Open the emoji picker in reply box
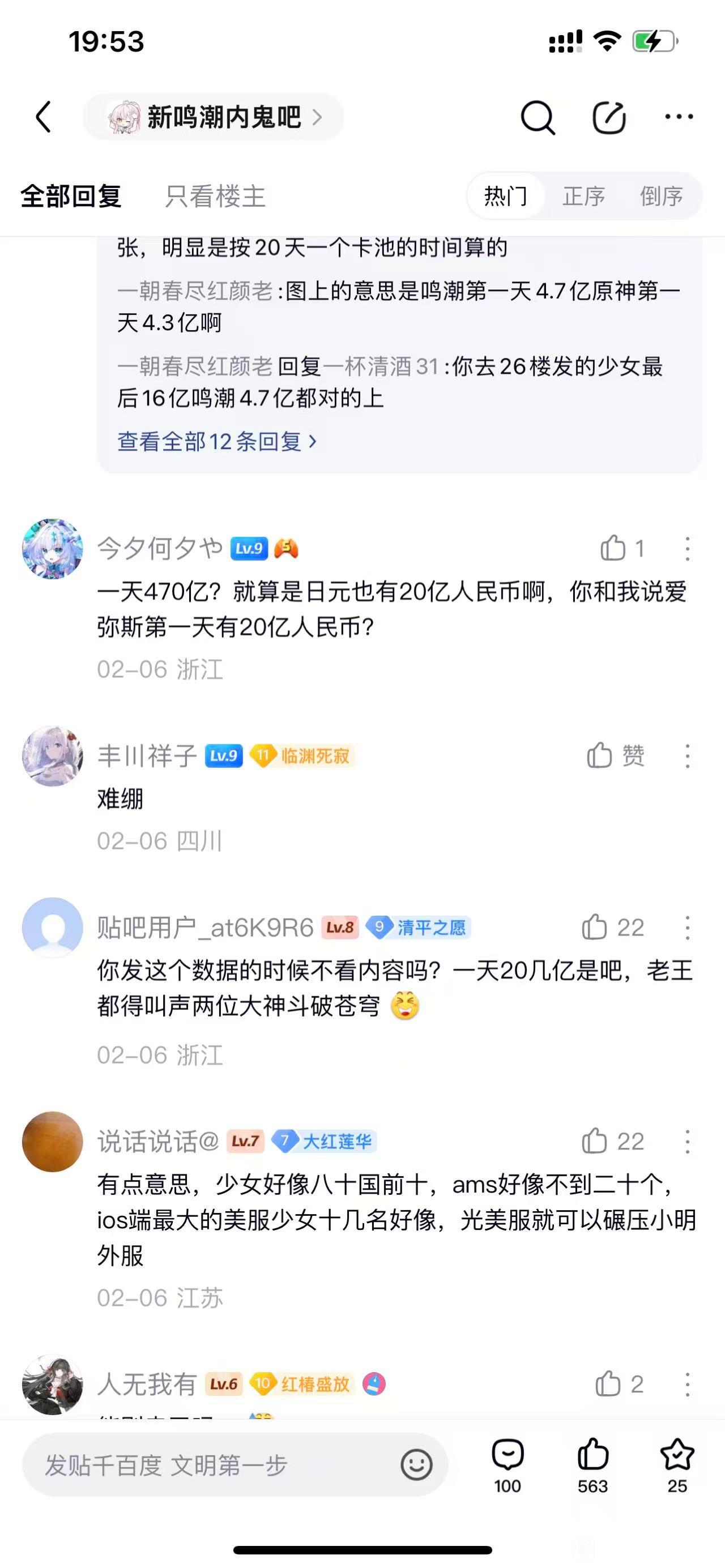Viewport: 725px width, 1568px height. (x=416, y=1465)
